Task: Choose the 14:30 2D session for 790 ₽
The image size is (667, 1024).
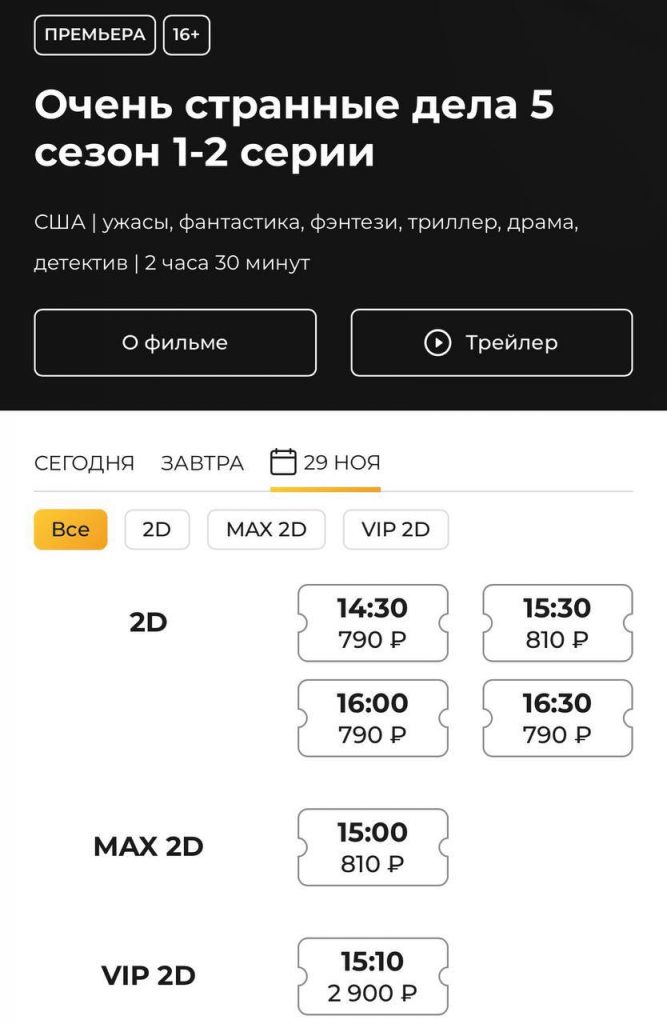Action: pyautogui.click(x=372, y=623)
